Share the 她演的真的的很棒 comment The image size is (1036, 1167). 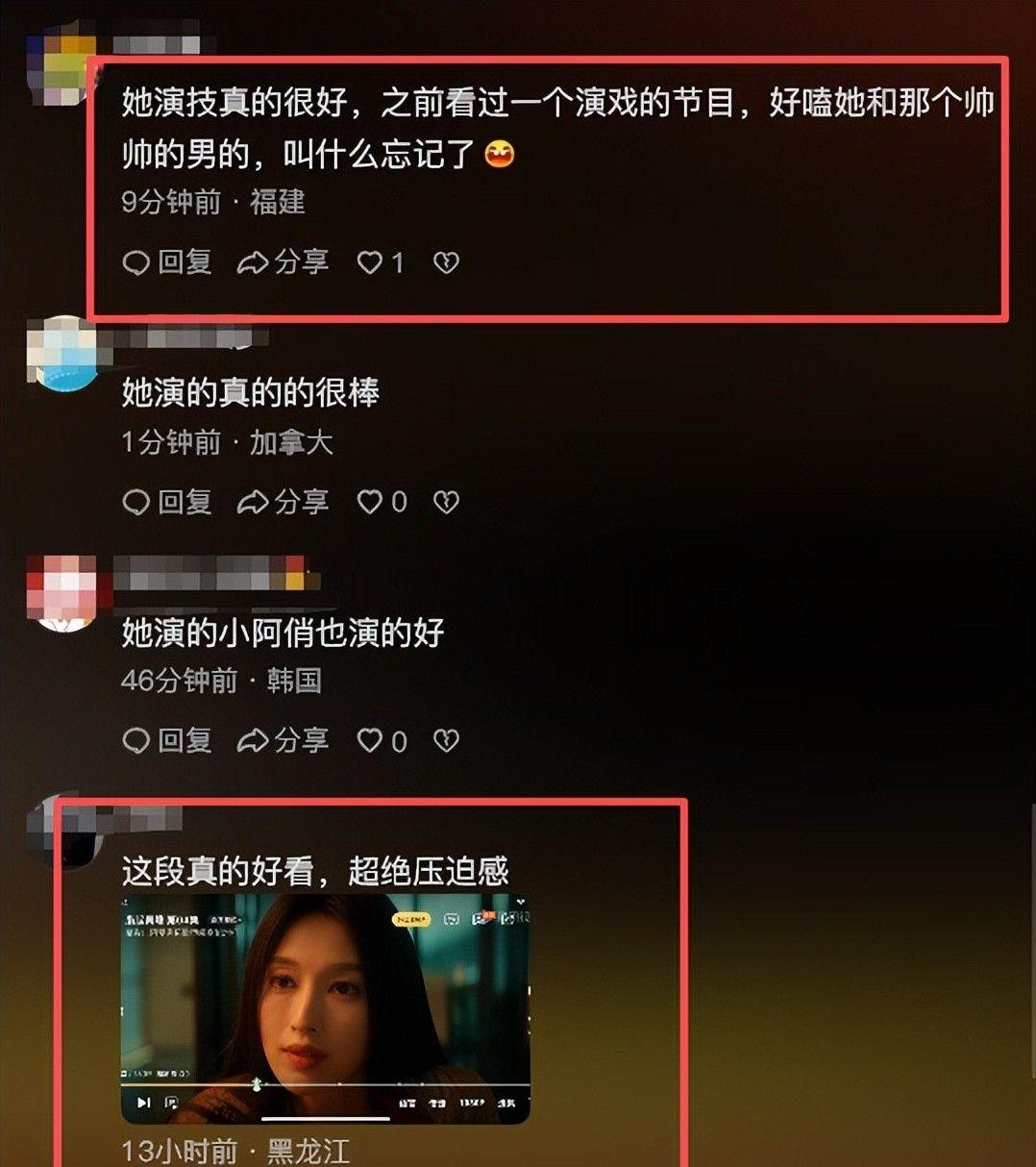[x=284, y=501]
